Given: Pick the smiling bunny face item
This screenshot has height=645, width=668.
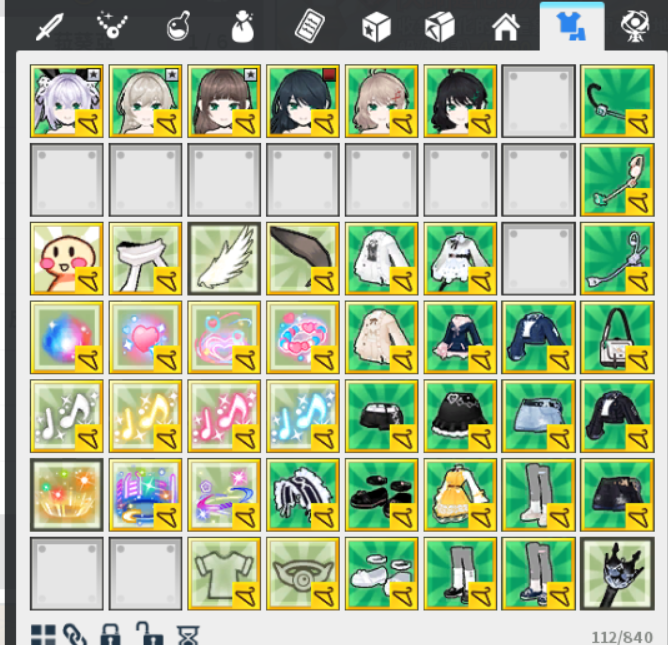Looking at the screenshot, I should click(66, 258).
